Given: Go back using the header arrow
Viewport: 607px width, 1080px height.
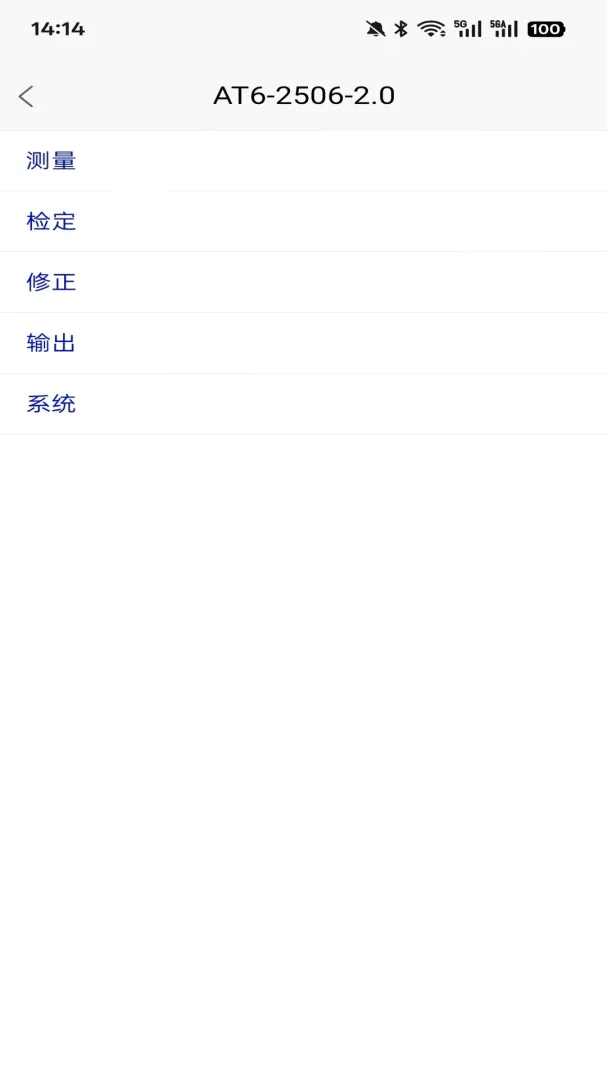Looking at the screenshot, I should click(26, 96).
